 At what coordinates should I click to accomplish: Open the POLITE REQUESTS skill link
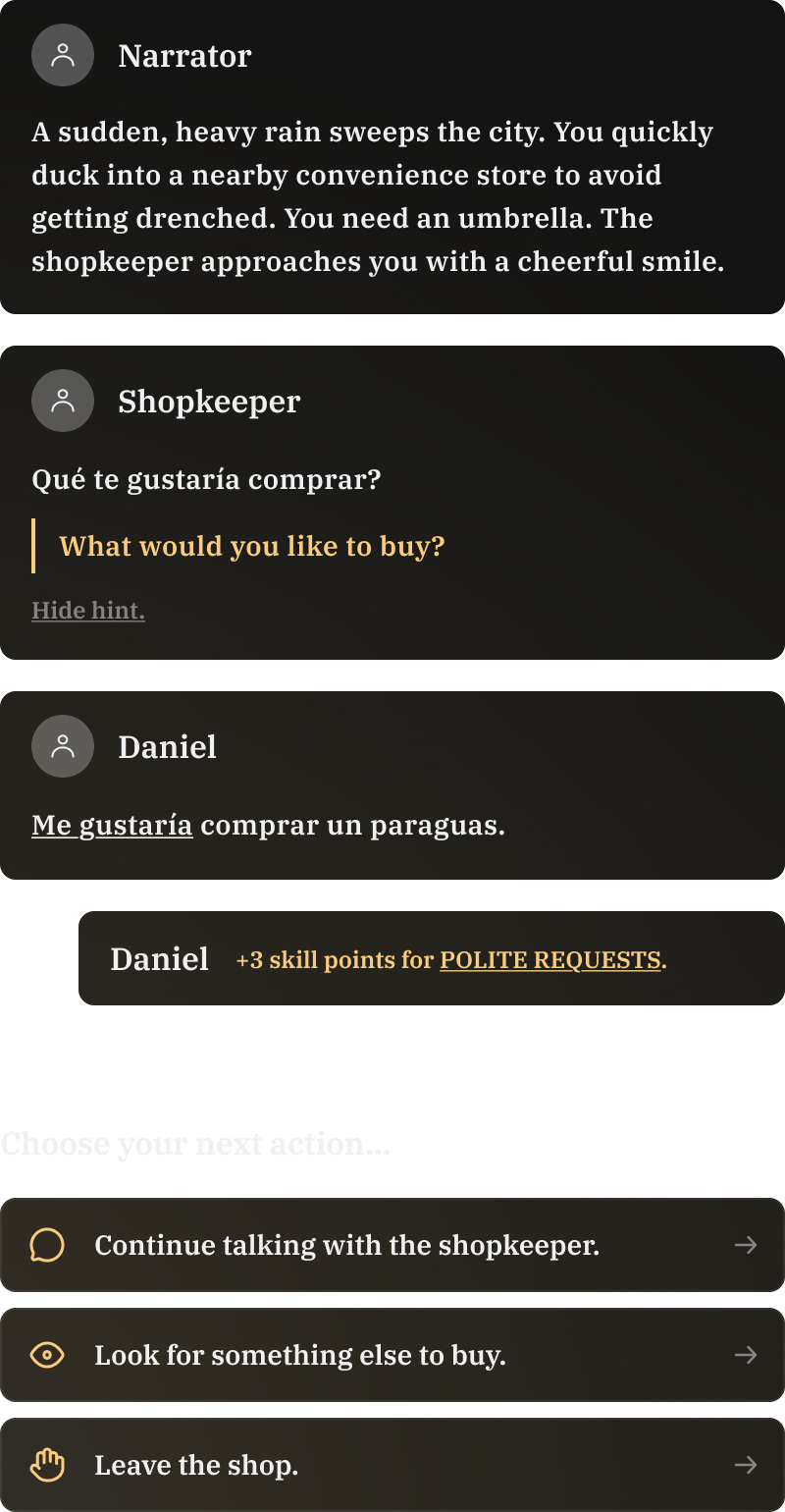tap(549, 960)
